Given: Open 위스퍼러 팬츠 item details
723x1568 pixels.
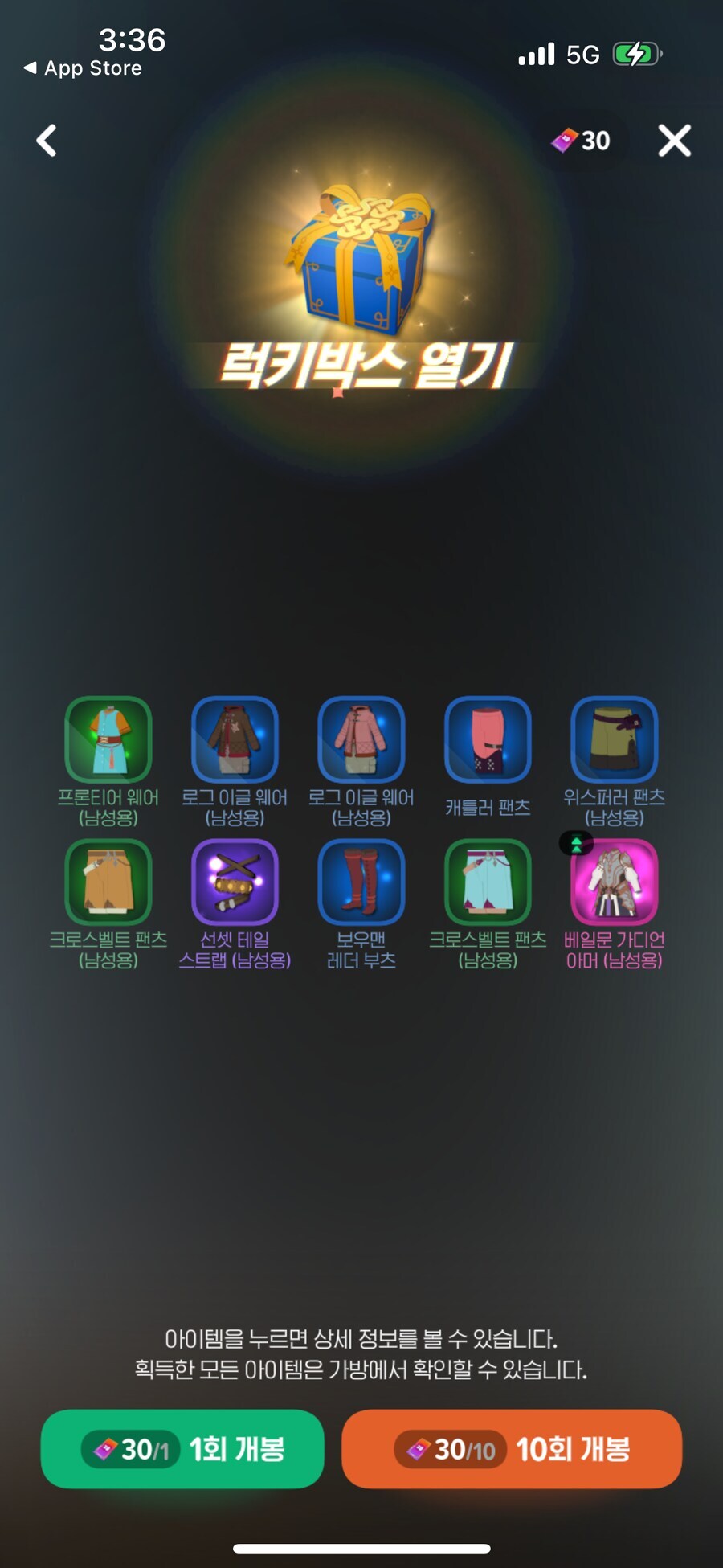Looking at the screenshot, I should [x=614, y=740].
